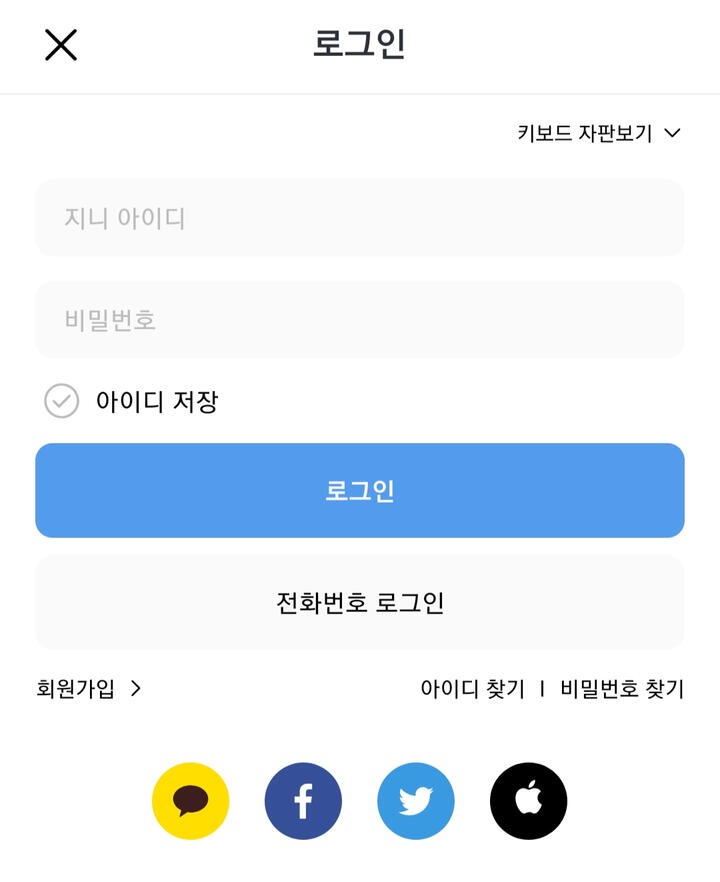Log in with KakaoTalk icon
The height and width of the screenshot is (882, 720).
(x=191, y=801)
